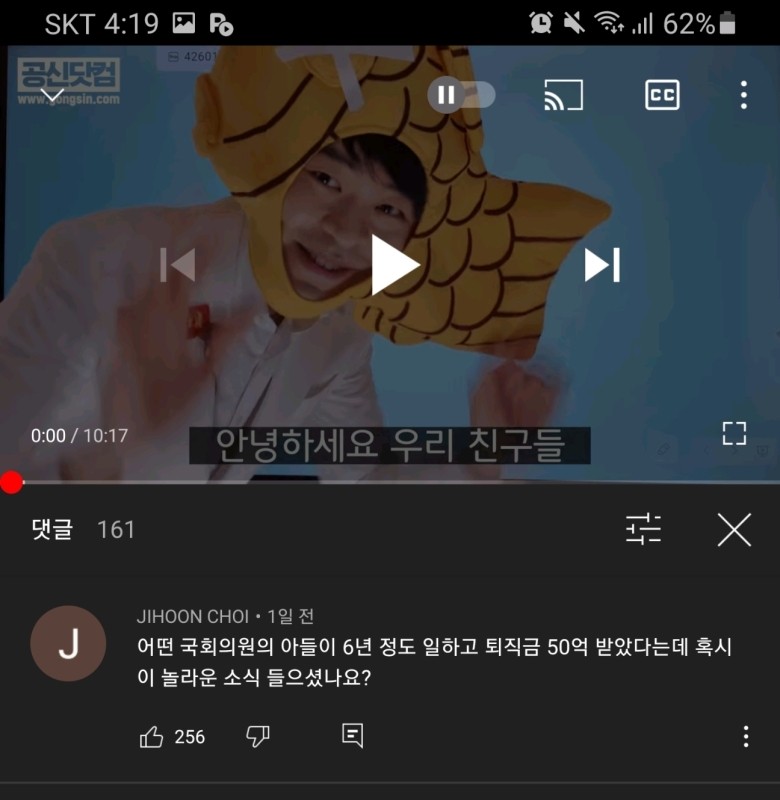Like JIHOON CHOI's comment

click(152, 737)
